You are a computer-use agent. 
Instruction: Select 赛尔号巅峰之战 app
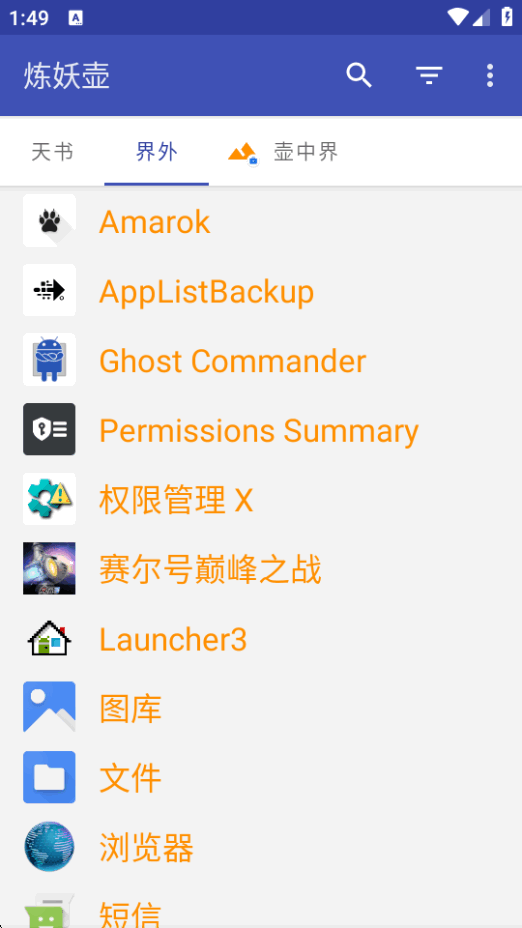pos(261,568)
